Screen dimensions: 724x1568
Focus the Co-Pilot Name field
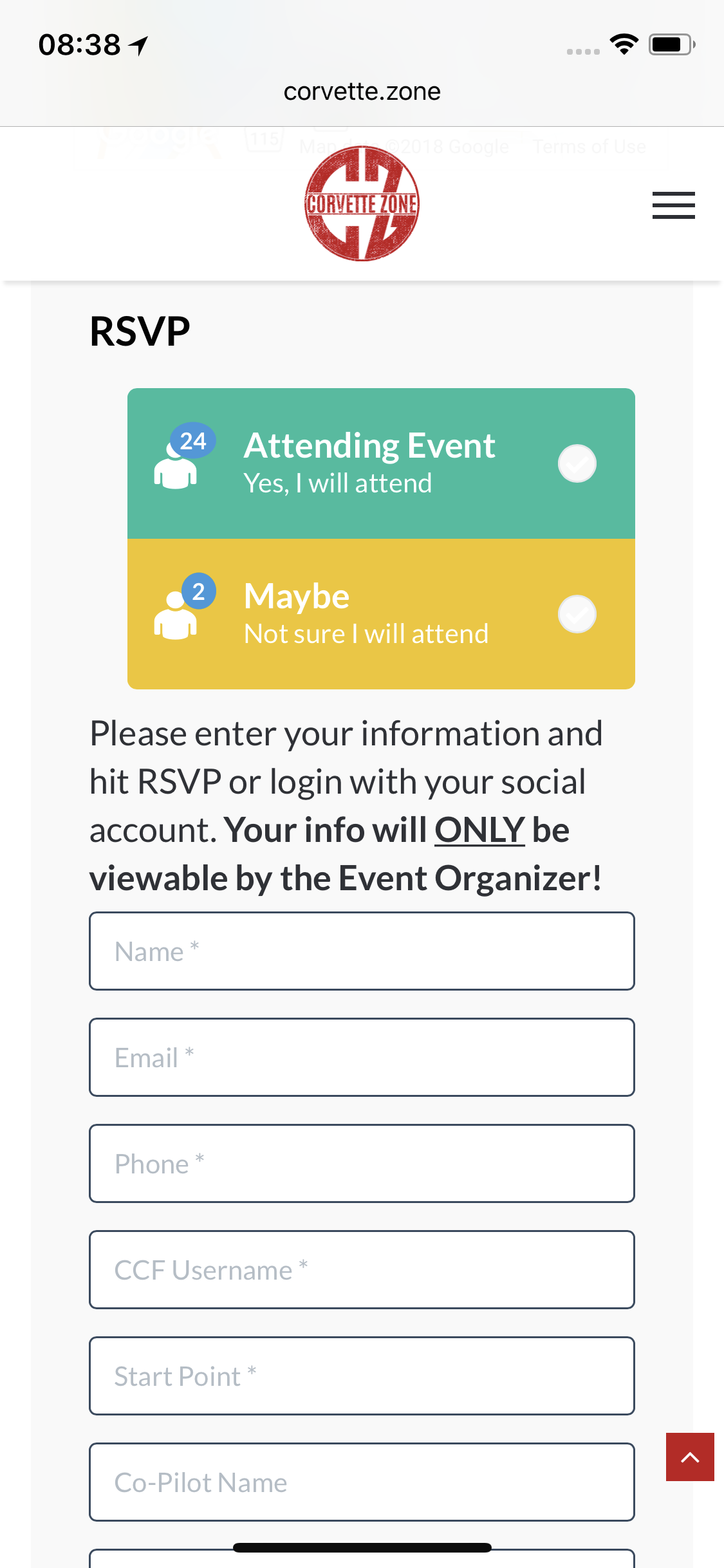pos(362,1482)
